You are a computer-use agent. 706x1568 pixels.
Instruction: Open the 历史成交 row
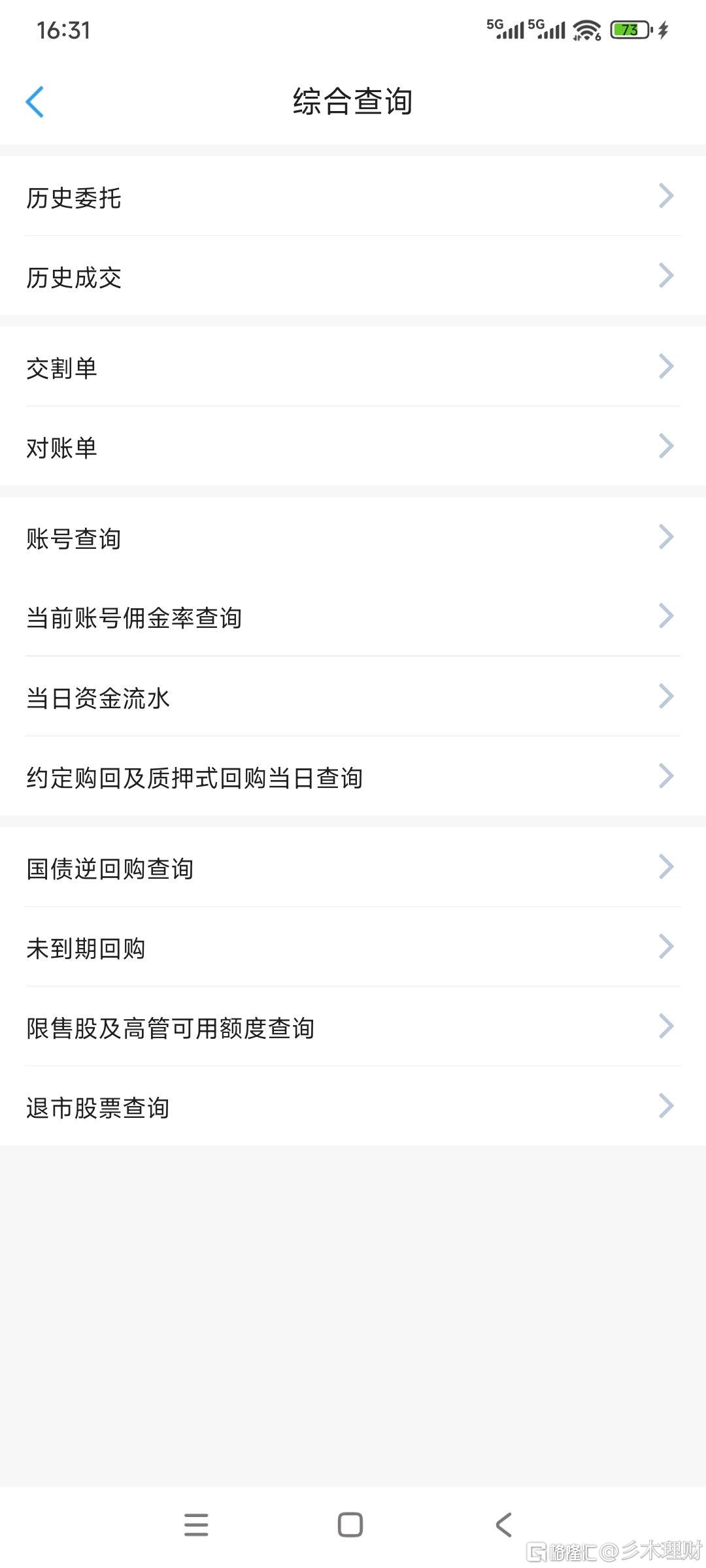click(353, 276)
